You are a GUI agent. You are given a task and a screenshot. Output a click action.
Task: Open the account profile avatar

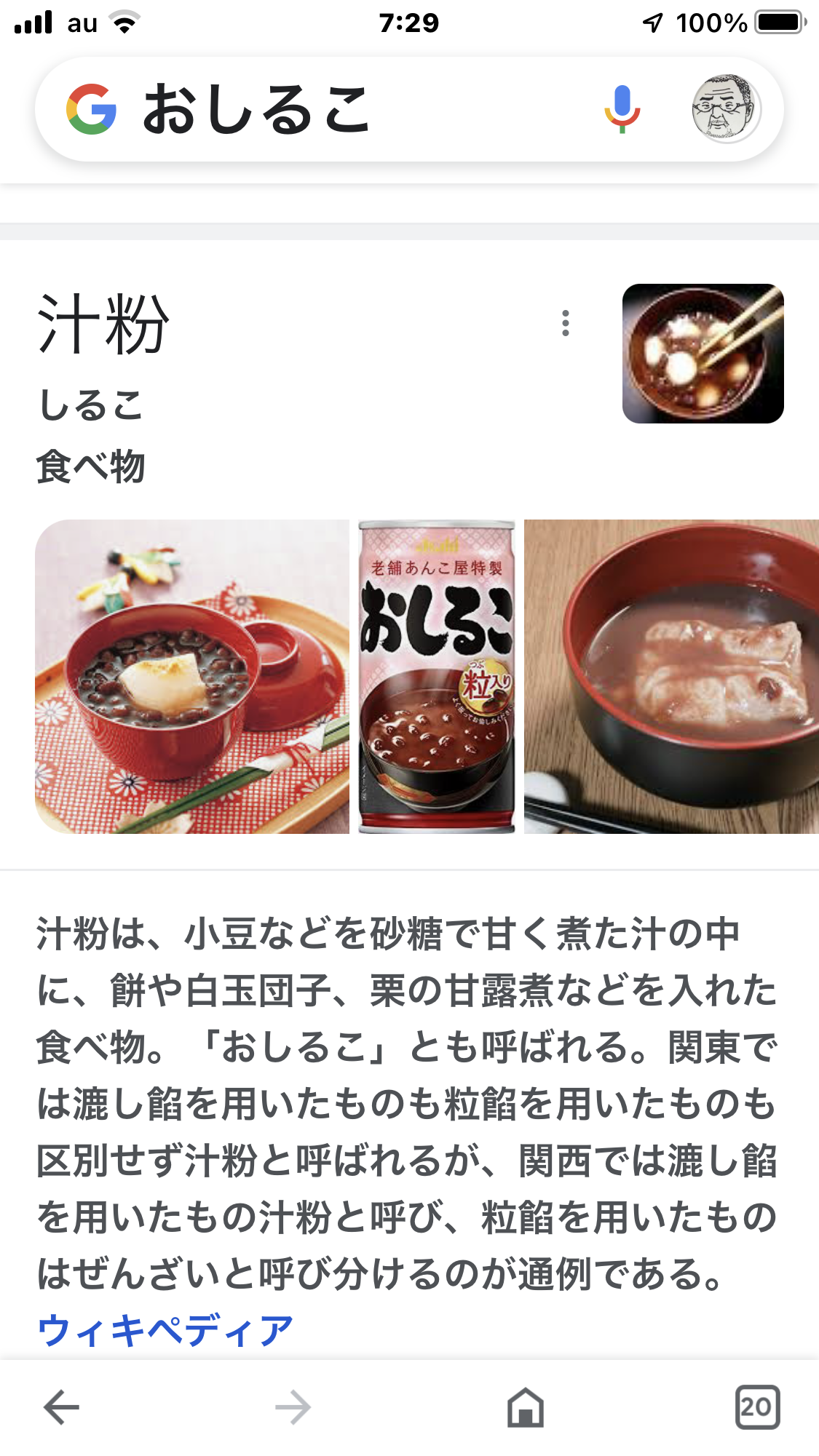click(x=726, y=109)
